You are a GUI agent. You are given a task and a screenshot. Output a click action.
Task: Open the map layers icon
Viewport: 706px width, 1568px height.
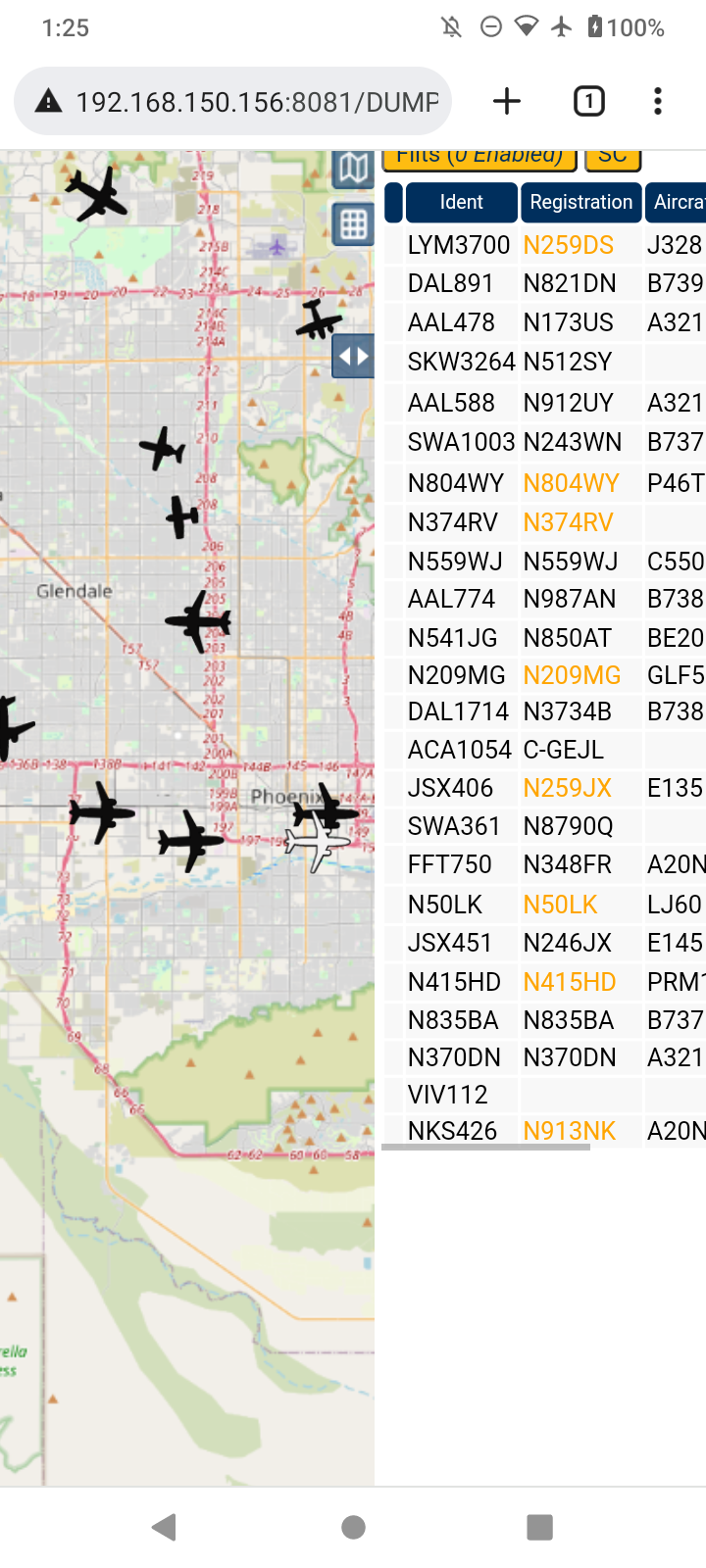(x=353, y=169)
